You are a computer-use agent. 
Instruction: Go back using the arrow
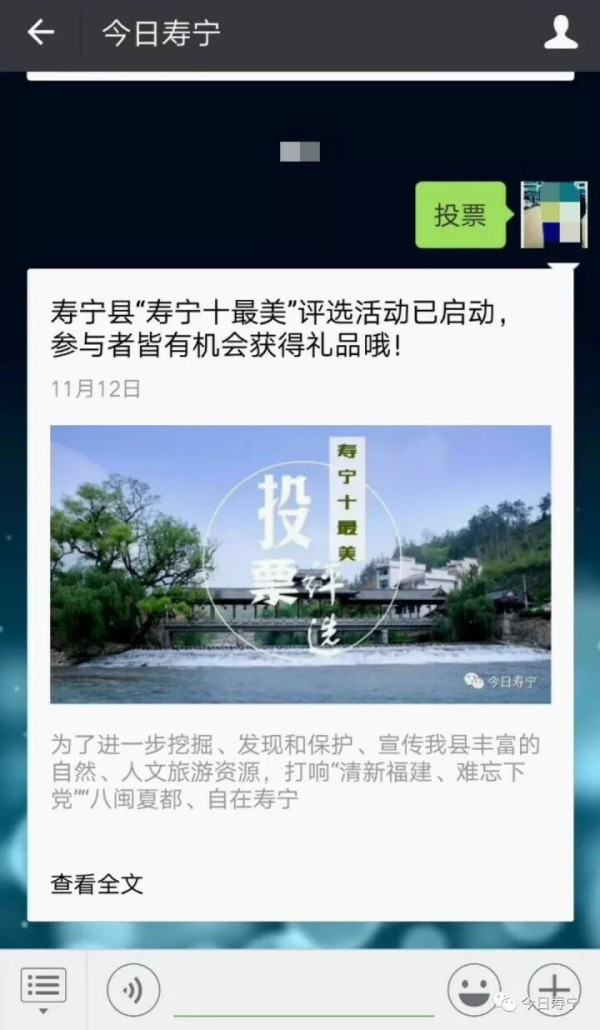(40, 33)
